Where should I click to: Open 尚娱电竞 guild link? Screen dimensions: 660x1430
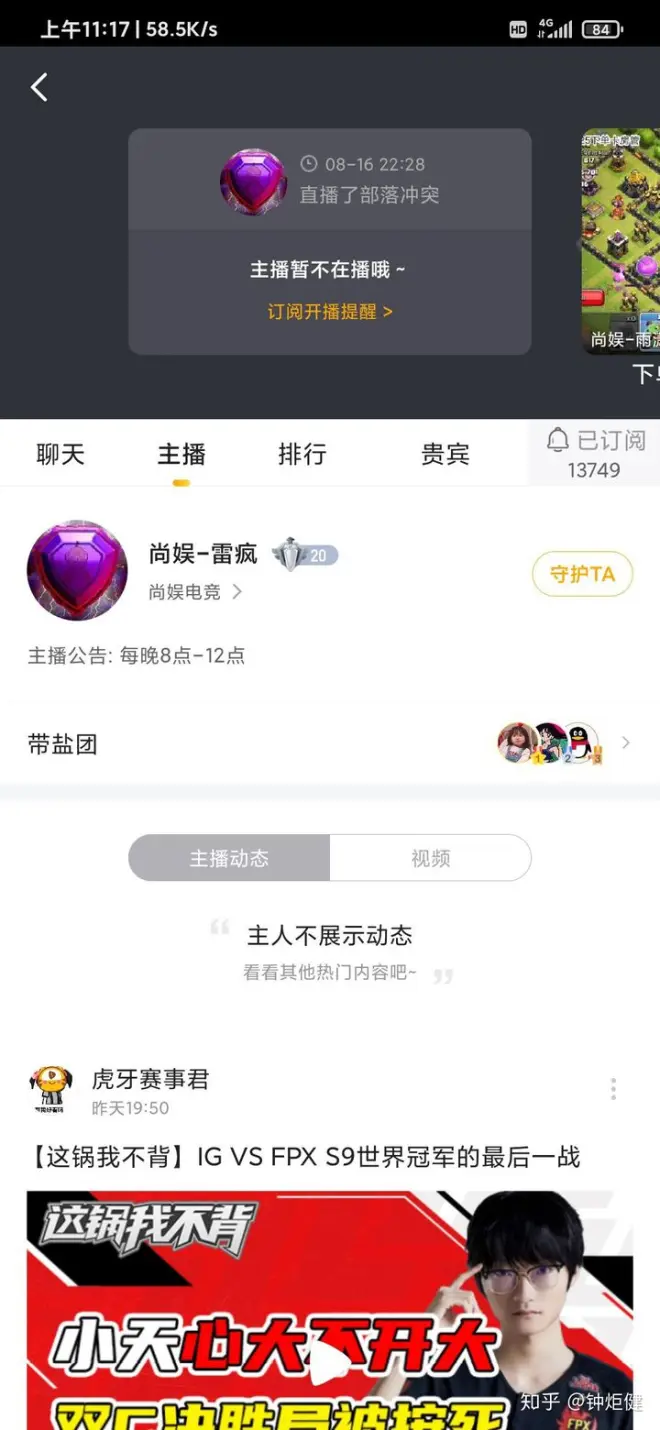(x=195, y=592)
